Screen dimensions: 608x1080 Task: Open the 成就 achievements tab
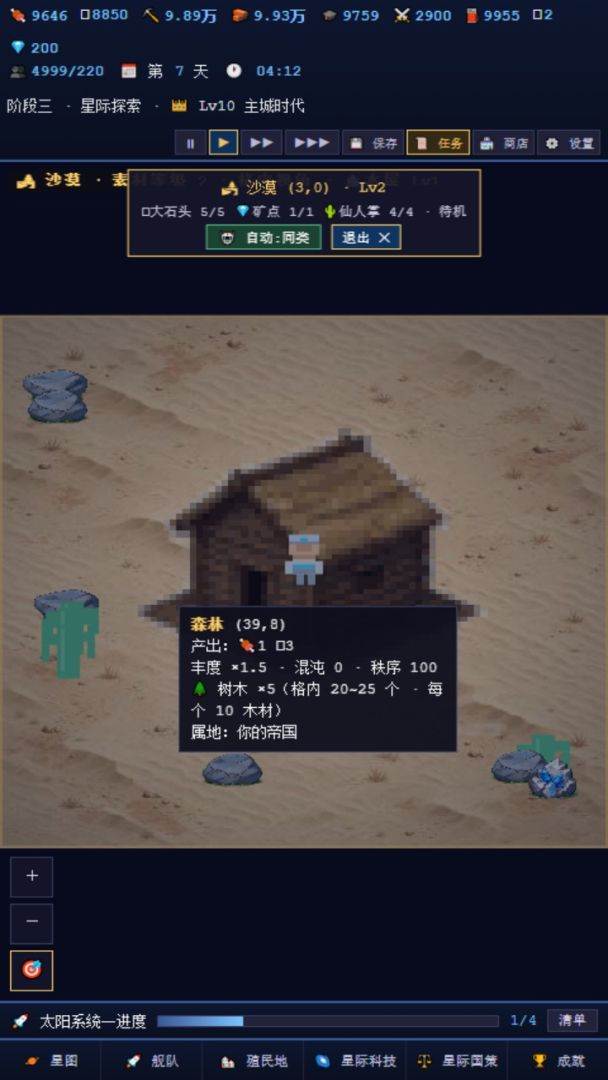[x=558, y=1061]
